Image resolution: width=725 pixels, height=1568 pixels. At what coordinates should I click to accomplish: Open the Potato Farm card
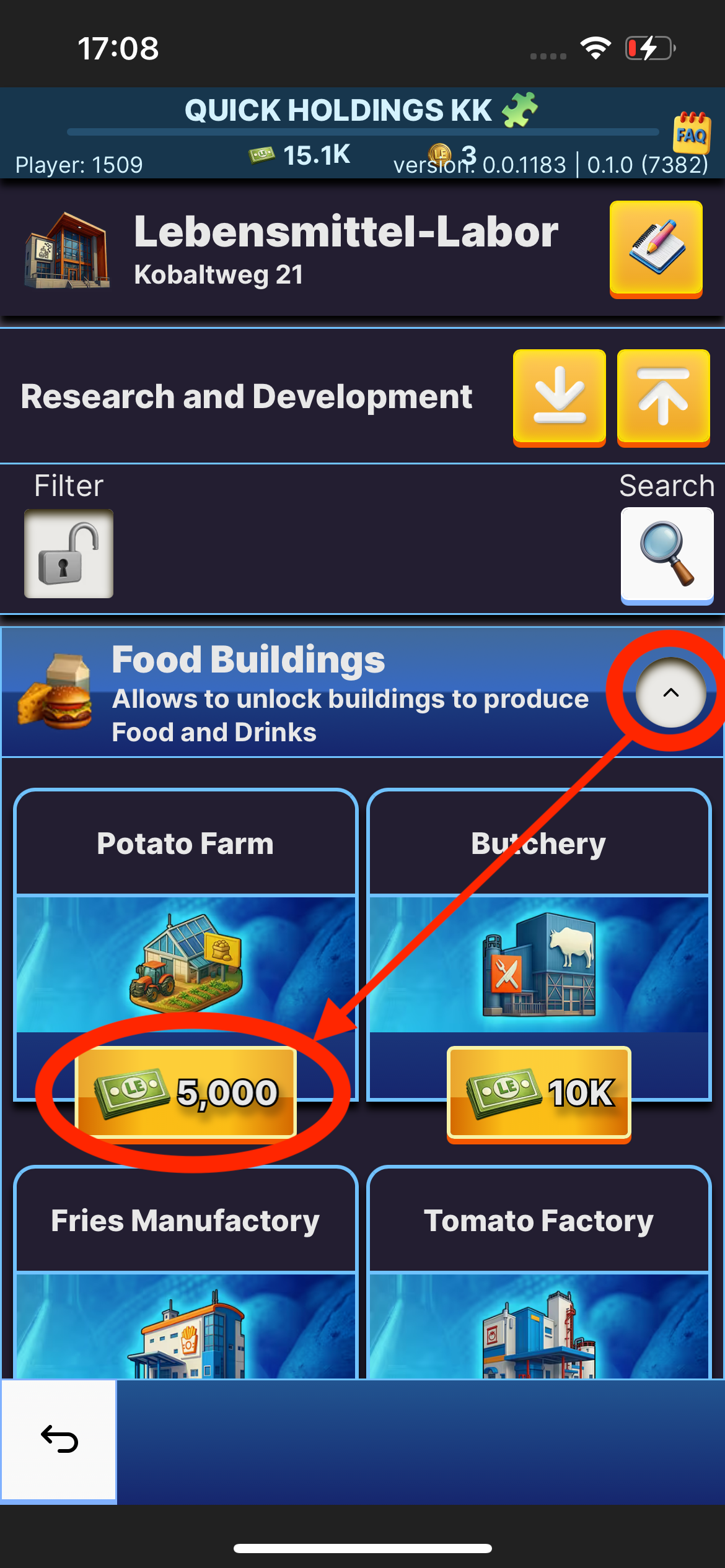186,954
